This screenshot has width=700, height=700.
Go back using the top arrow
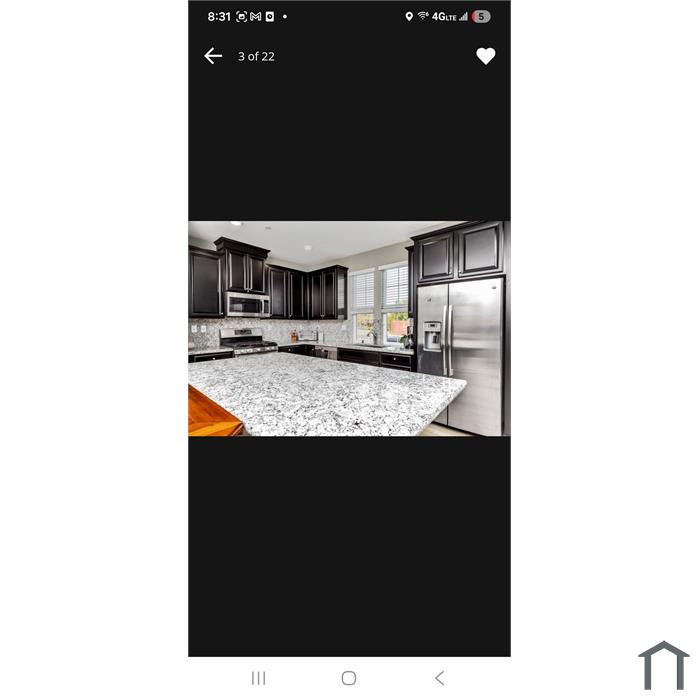(213, 56)
